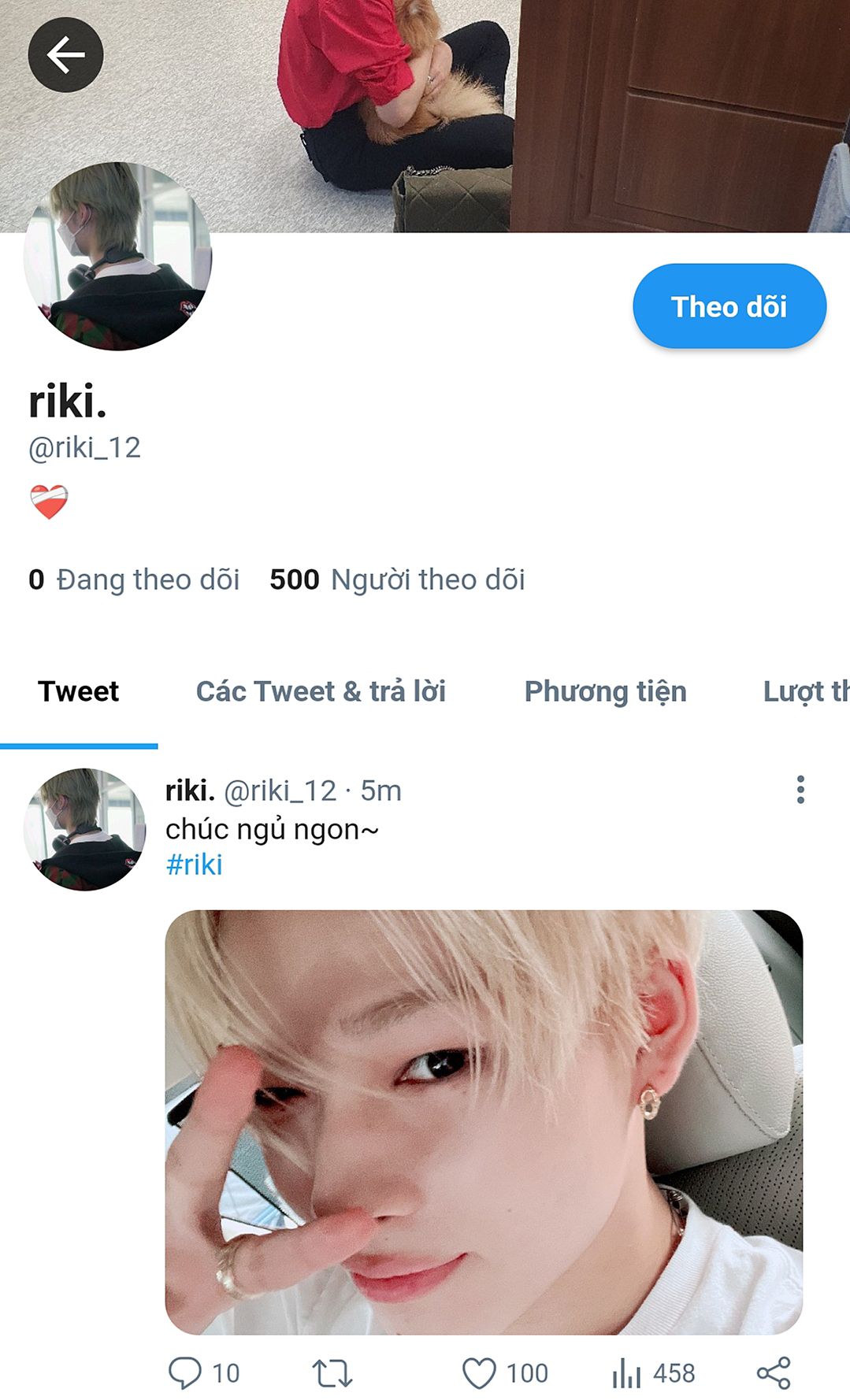This screenshot has height=1400, width=850.
Task: Open the large profile picture
Action: tap(118, 256)
